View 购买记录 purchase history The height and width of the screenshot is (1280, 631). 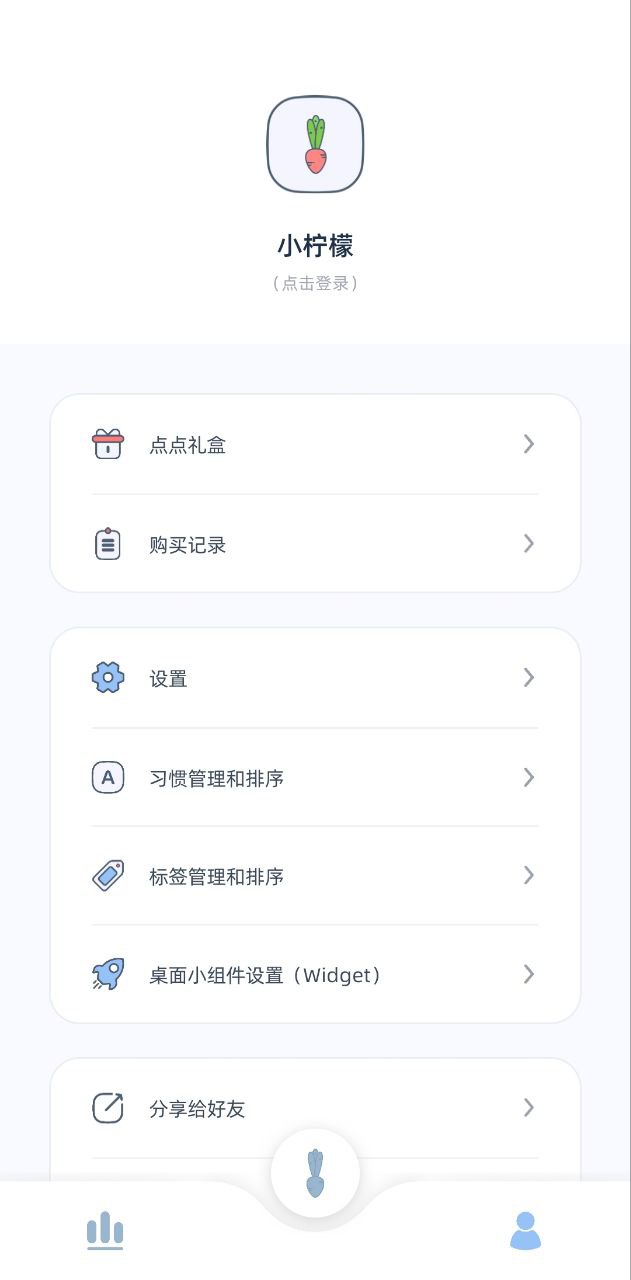click(x=315, y=545)
